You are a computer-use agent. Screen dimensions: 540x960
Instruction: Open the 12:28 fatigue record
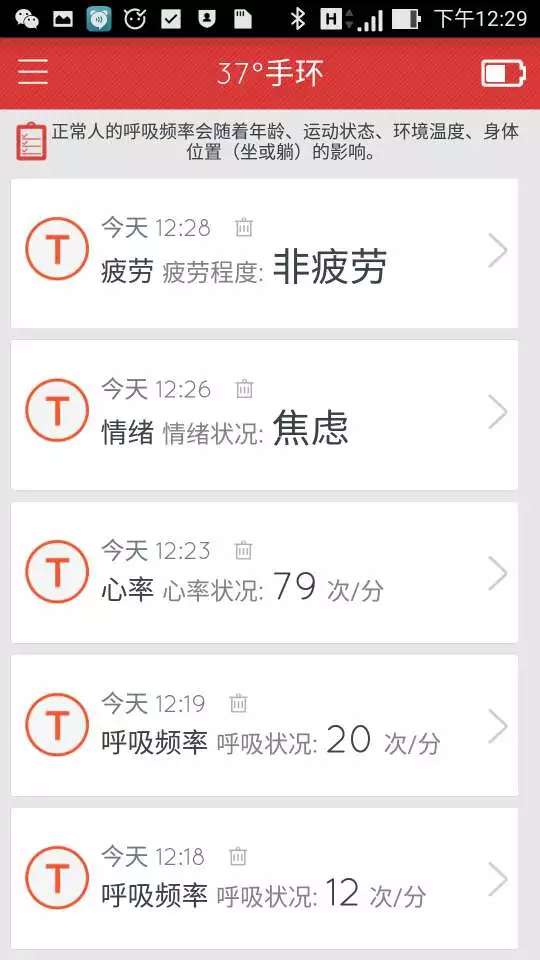pos(264,253)
